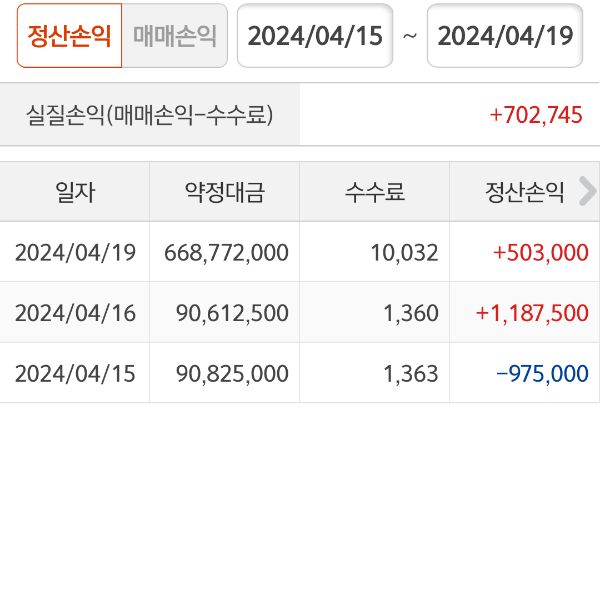Image resolution: width=600 pixels, height=600 pixels.
Task: Show more columns with the header arrow
Action: [x=587, y=191]
